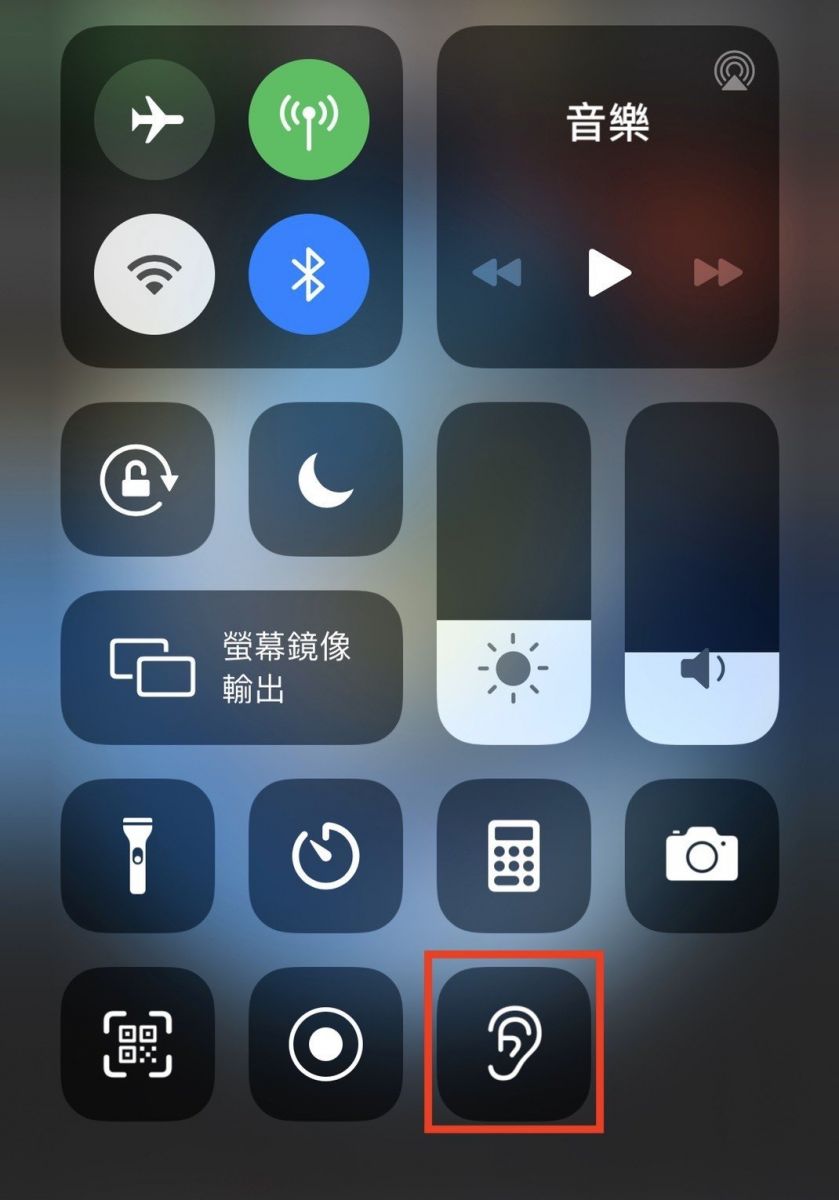
Task: Start screen recording
Action: click(325, 1044)
